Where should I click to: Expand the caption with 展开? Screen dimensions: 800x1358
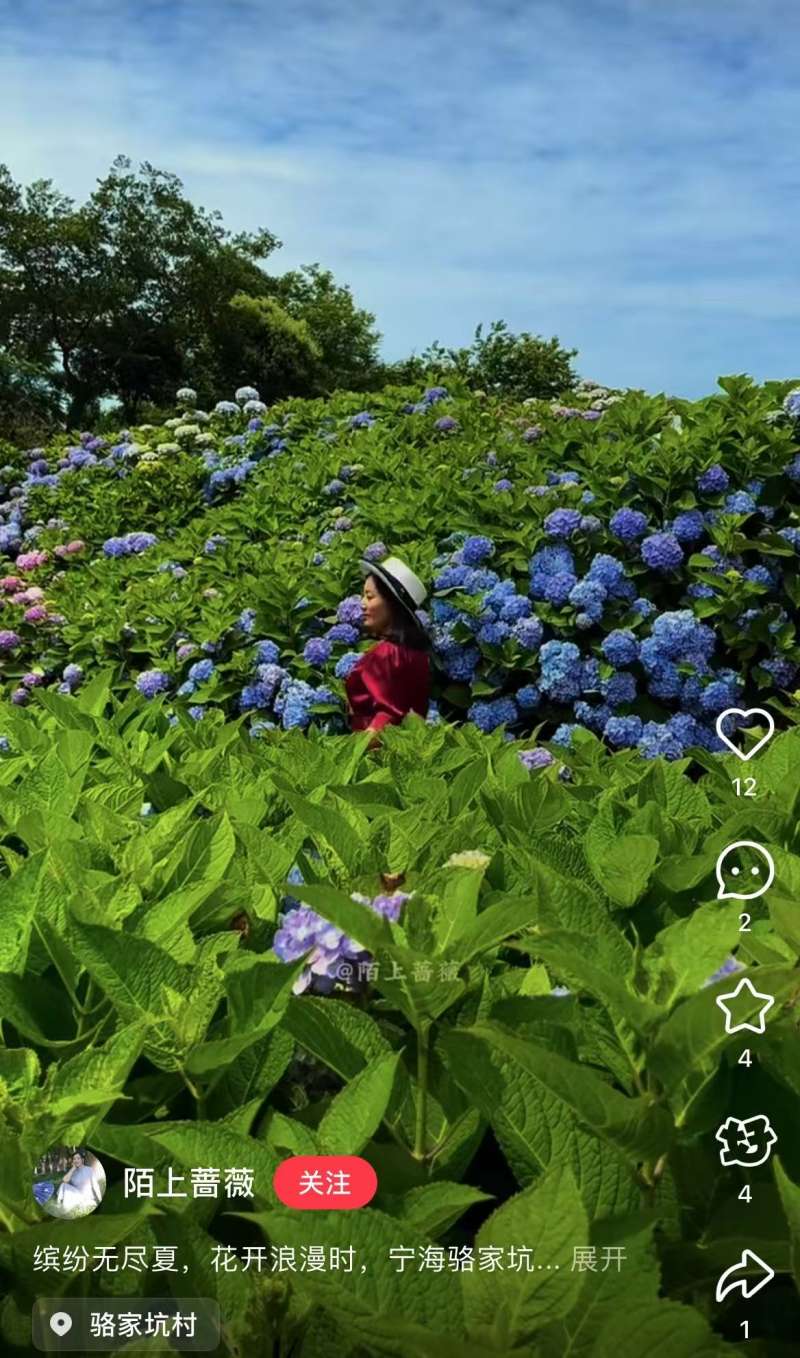click(598, 1259)
